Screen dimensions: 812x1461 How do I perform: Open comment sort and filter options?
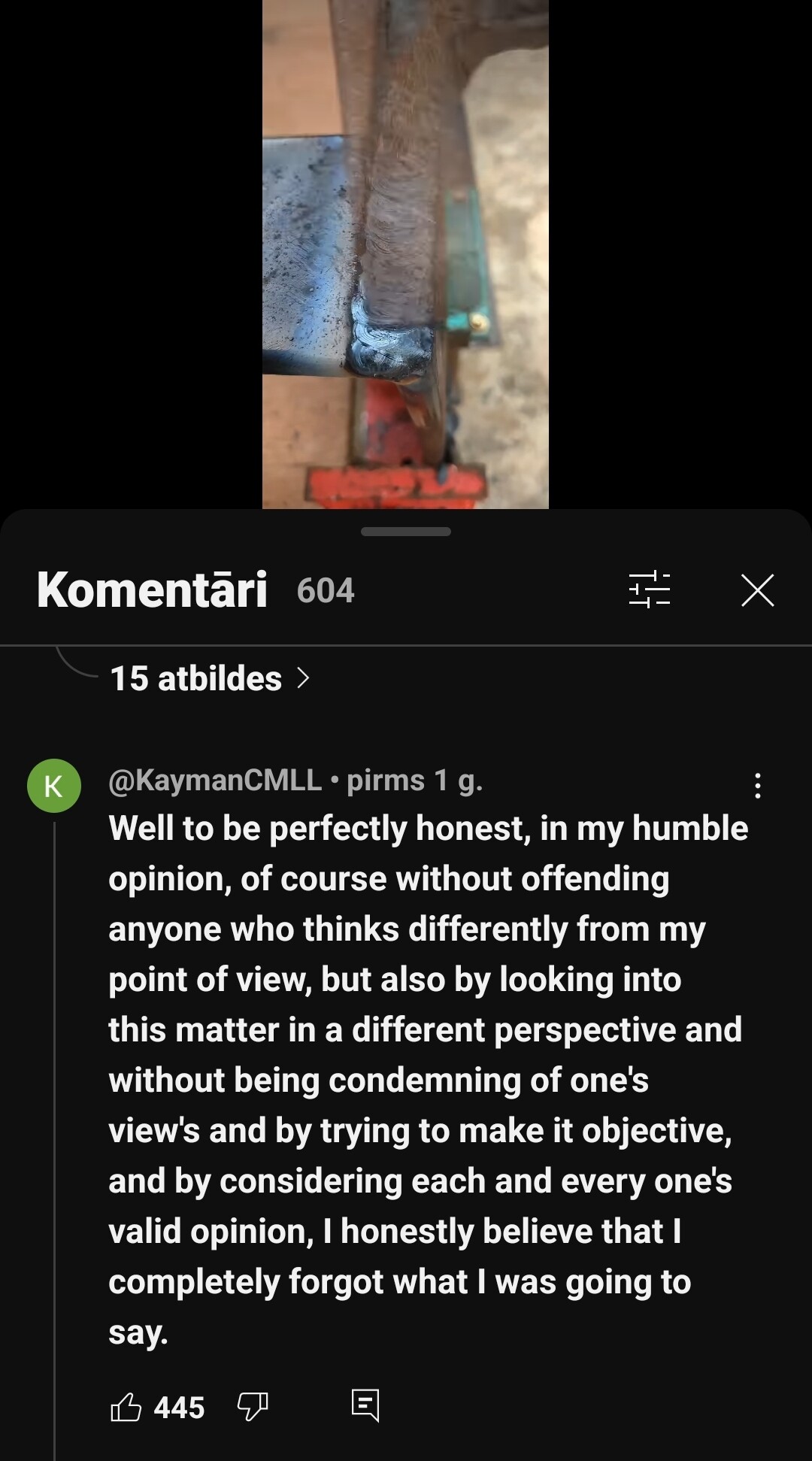click(649, 590)
